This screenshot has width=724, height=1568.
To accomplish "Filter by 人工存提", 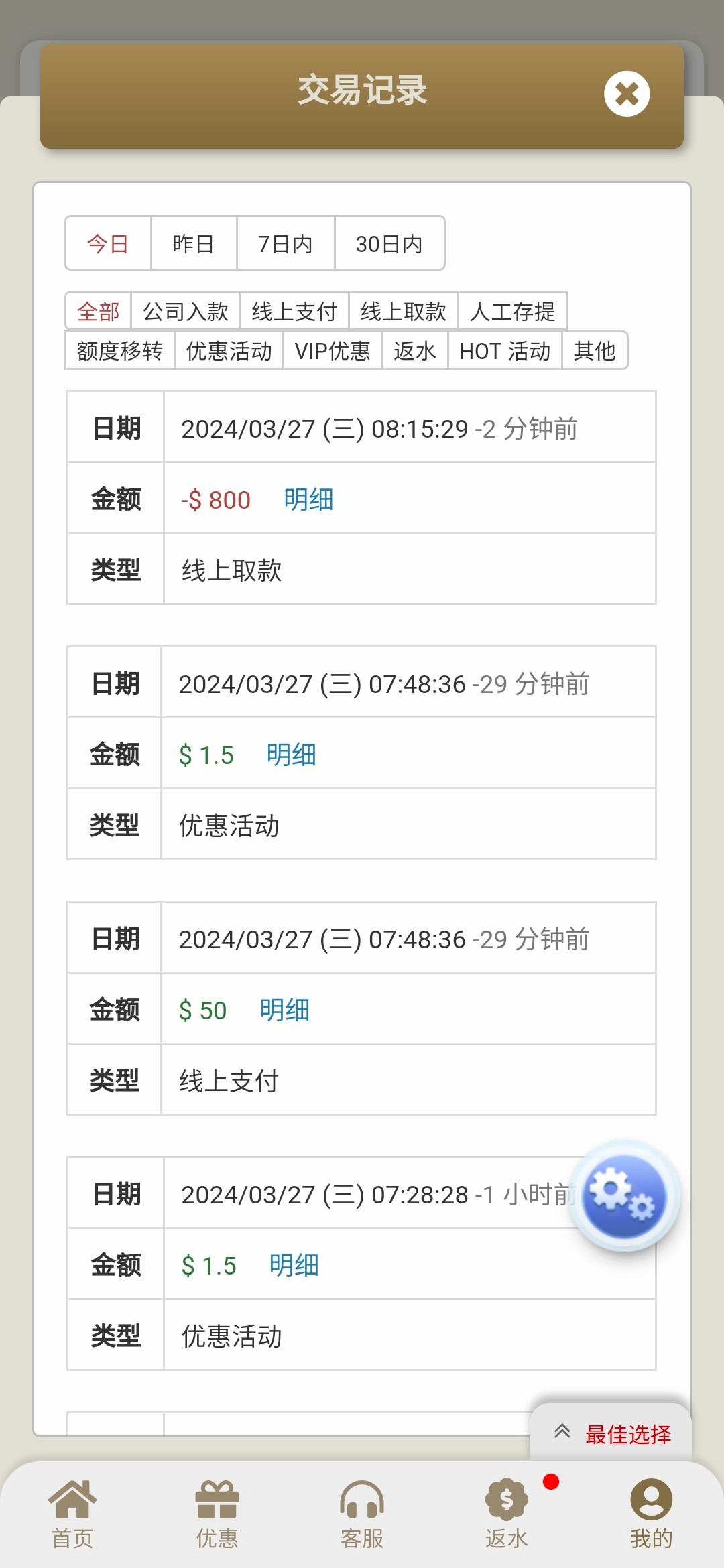I will [x=513, y=312].
